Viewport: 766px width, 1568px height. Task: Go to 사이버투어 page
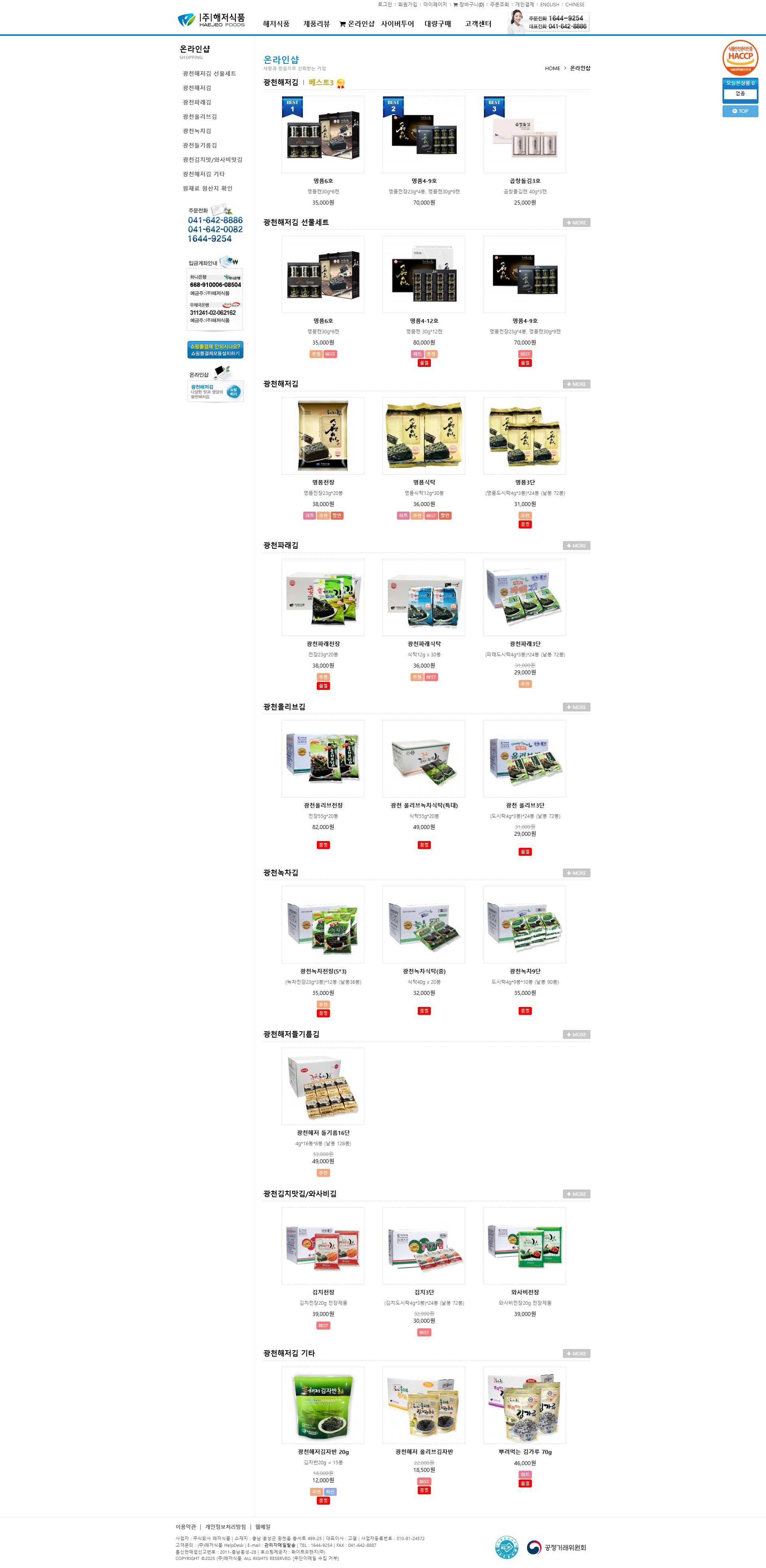[397, 24]
